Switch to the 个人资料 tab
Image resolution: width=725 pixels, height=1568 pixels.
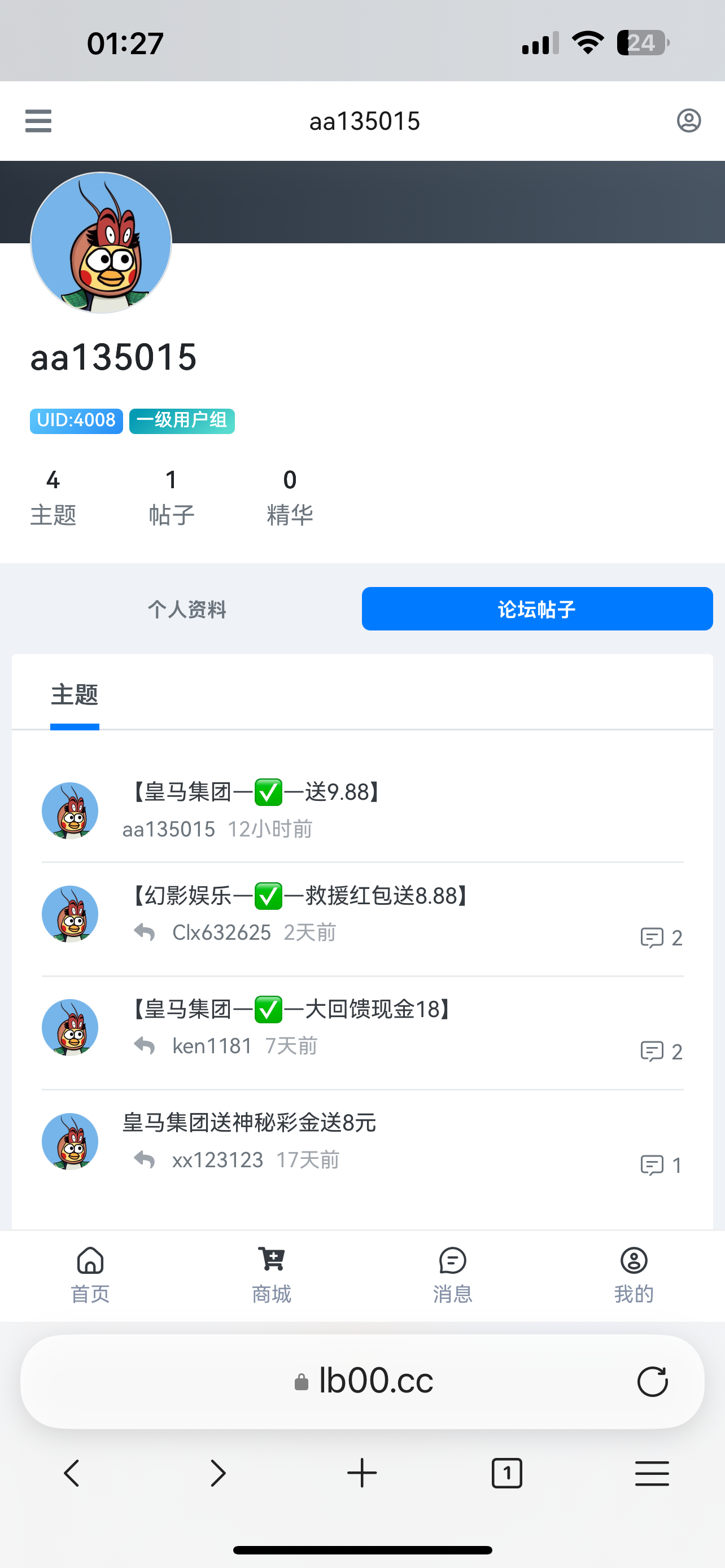pyautogui.click(x=187, y=609)
